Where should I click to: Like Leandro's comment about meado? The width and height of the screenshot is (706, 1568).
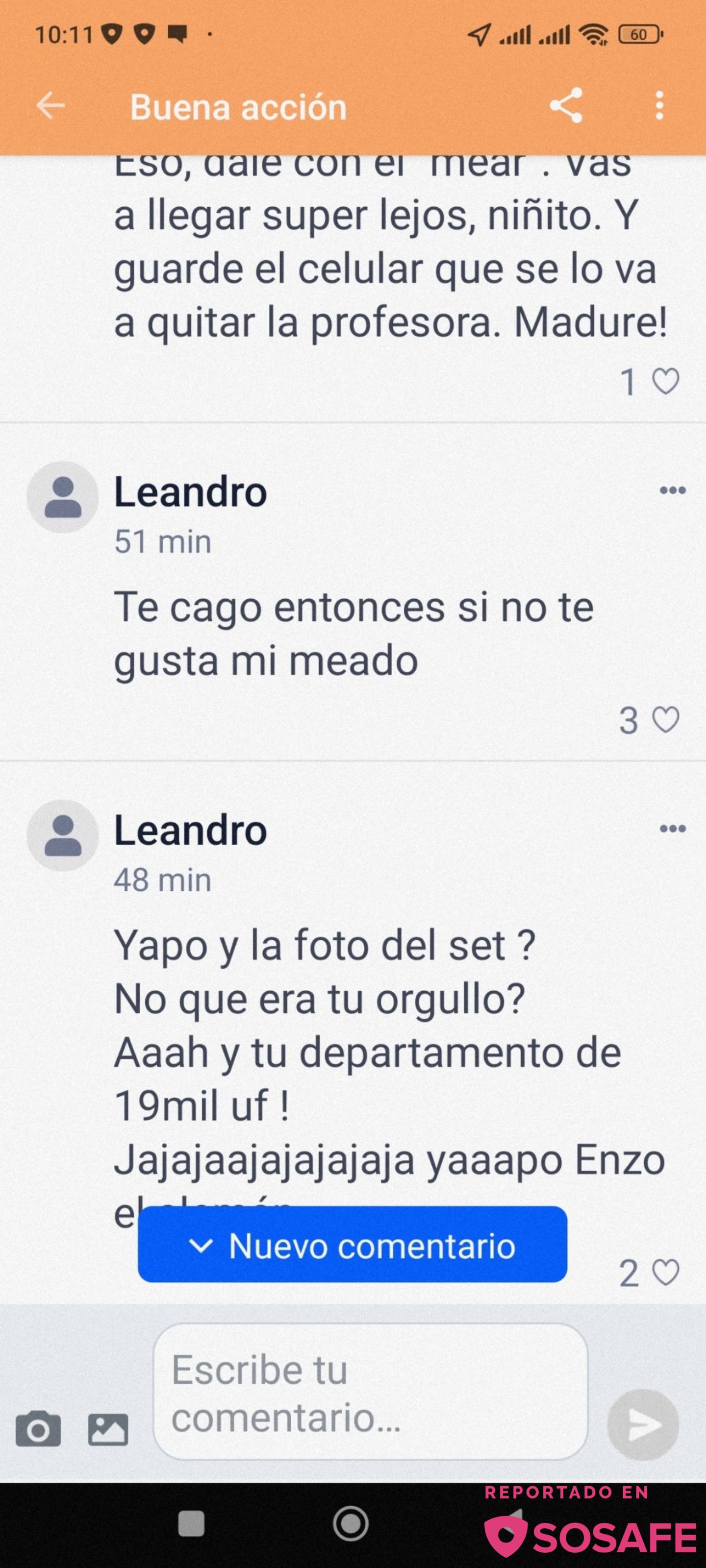click(666, 720)
